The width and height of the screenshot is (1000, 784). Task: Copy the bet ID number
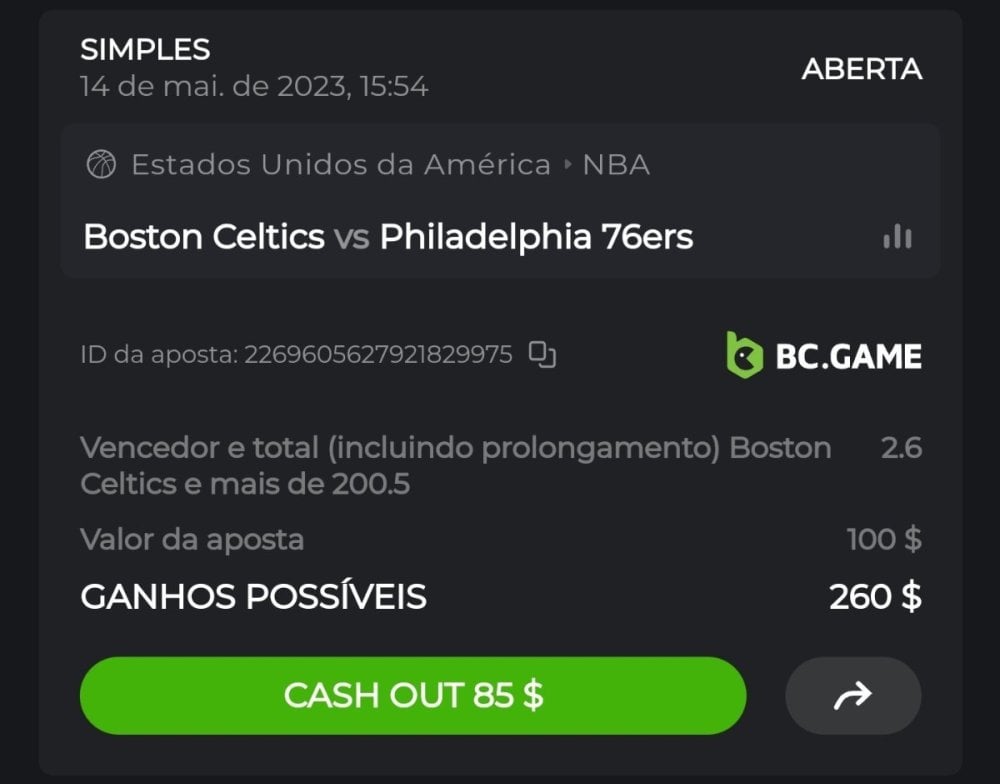(542, 354)
